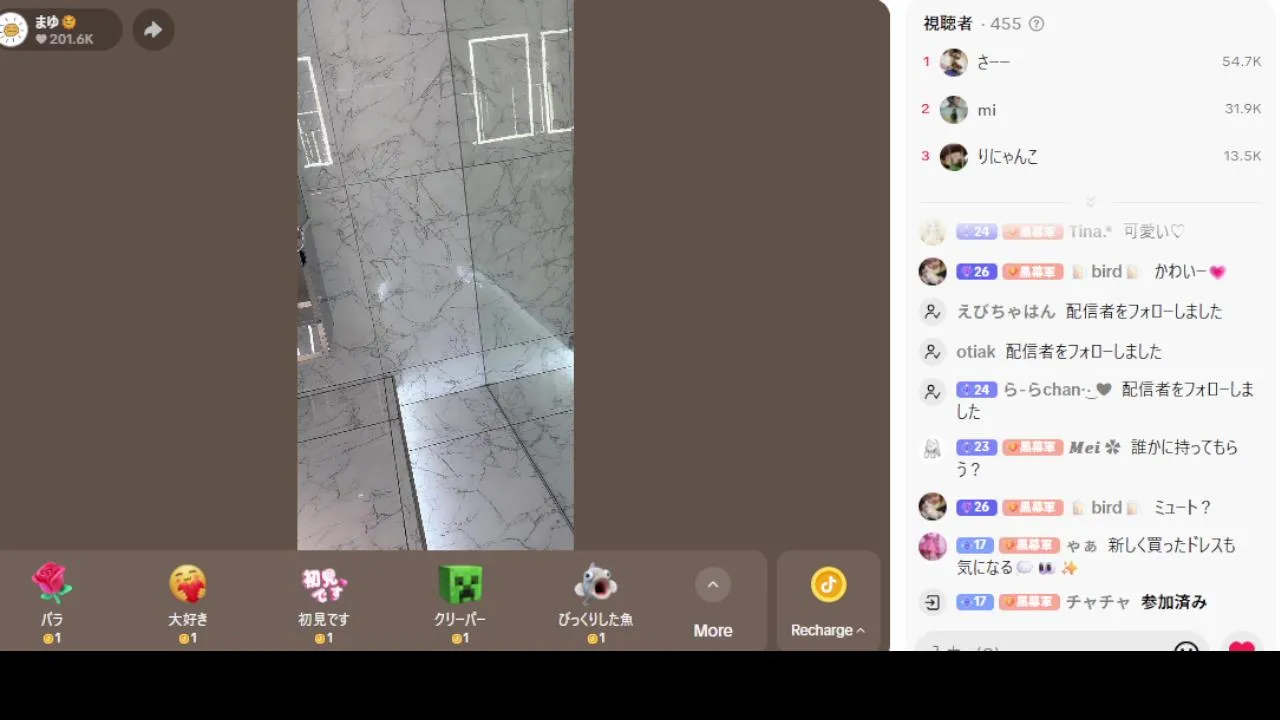Open the viewer count info icon
Viewport: 1280px width, 720px height.
pos(1036,24)
